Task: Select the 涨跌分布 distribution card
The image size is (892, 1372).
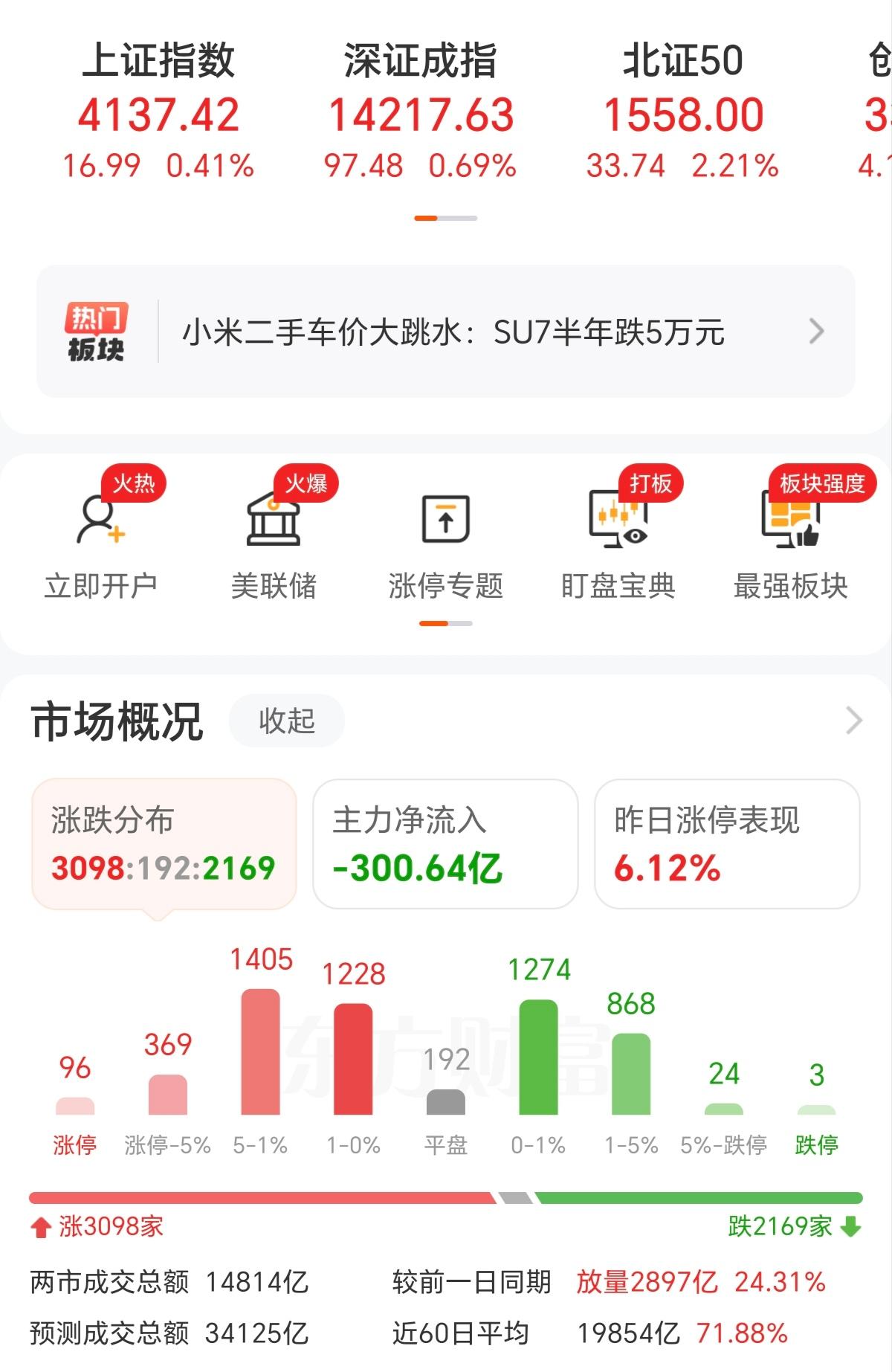Action: [164, 844]
